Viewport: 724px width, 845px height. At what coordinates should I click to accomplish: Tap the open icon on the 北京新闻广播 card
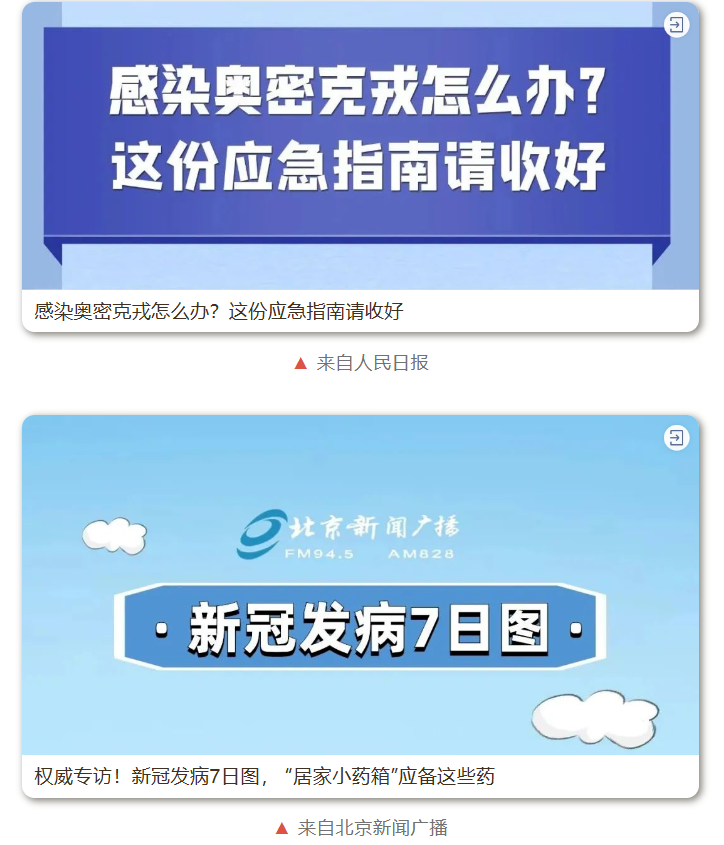pyautogui.click(x=677, y=438)
